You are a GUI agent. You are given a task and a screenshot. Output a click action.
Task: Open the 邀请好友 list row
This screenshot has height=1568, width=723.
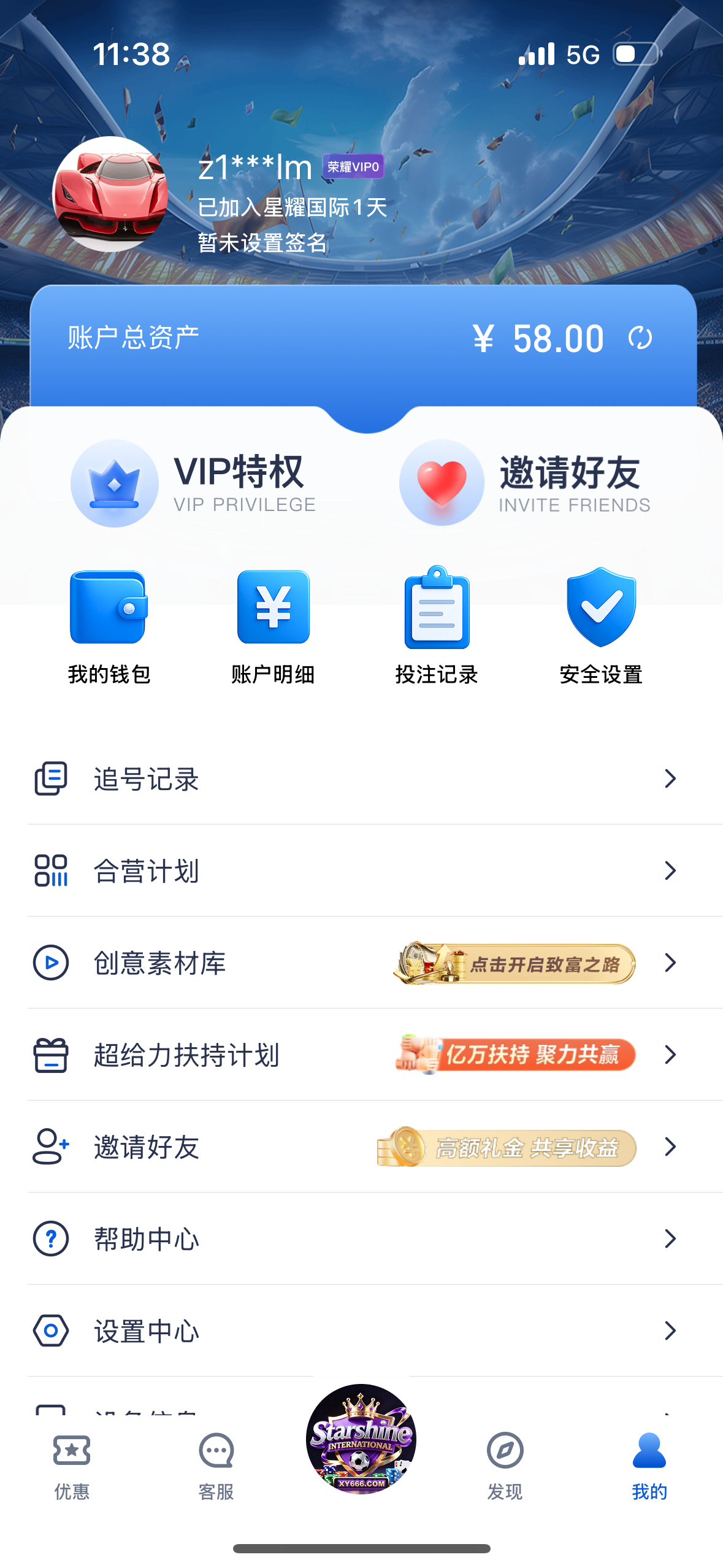361,1147
